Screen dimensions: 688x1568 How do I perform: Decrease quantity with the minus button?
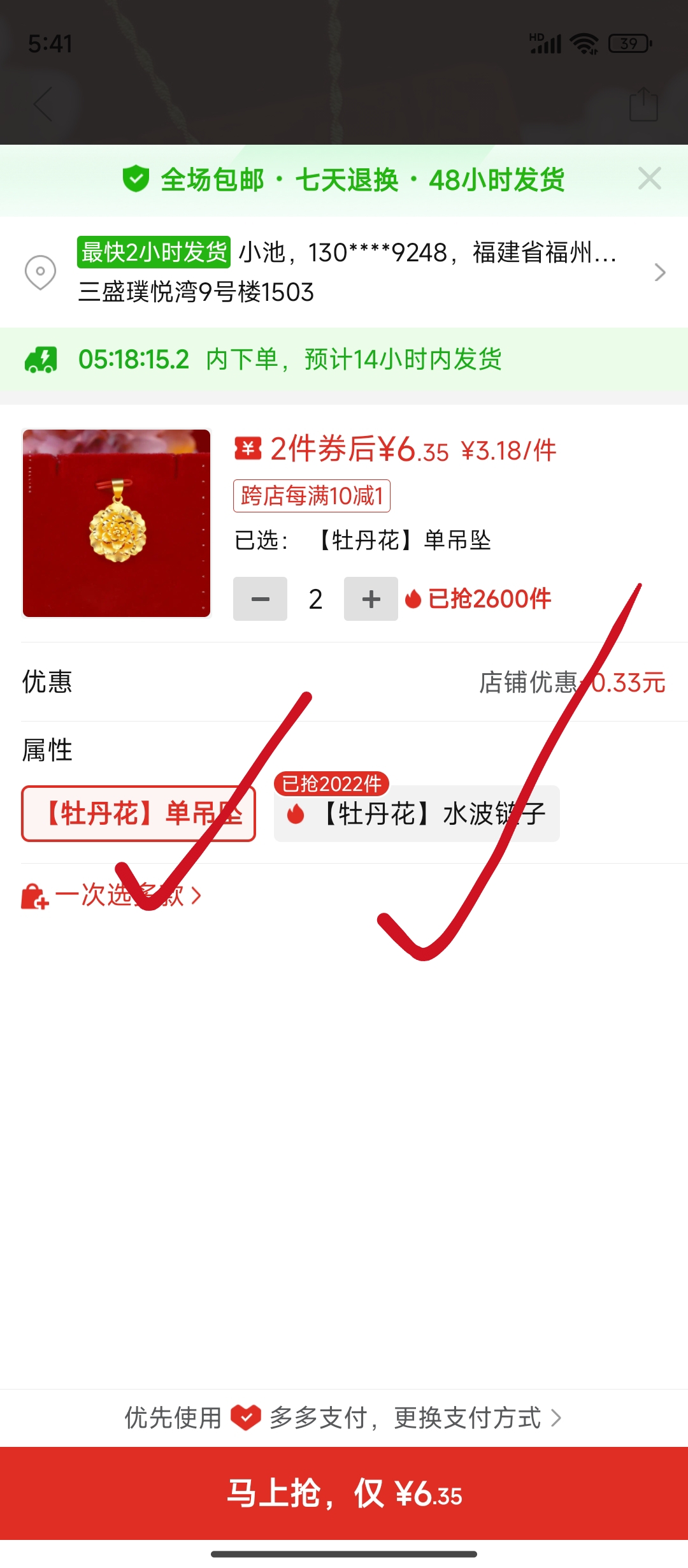tap(260, 599)
